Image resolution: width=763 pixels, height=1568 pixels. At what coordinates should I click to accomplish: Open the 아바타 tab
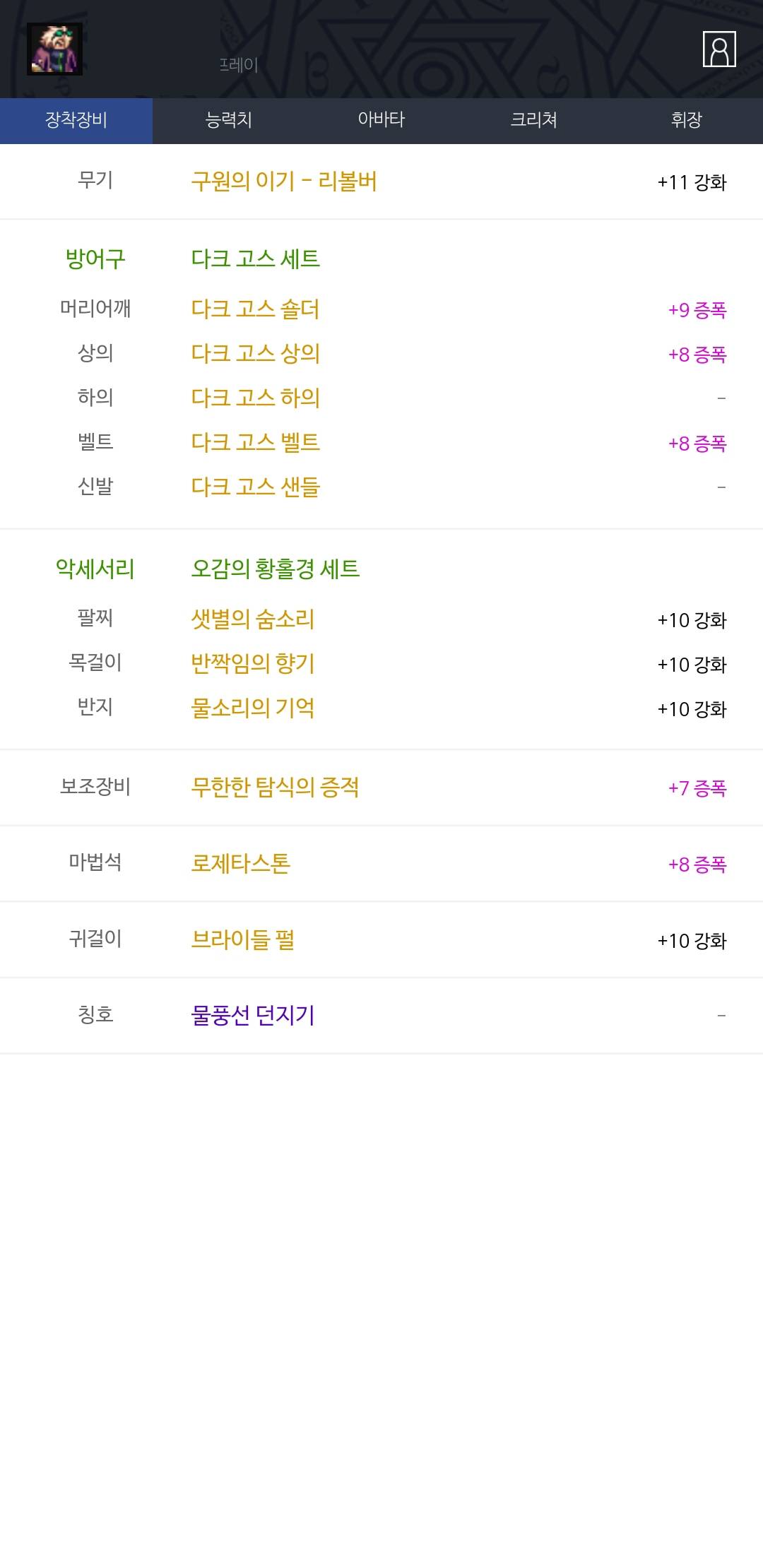pos(381,120)
